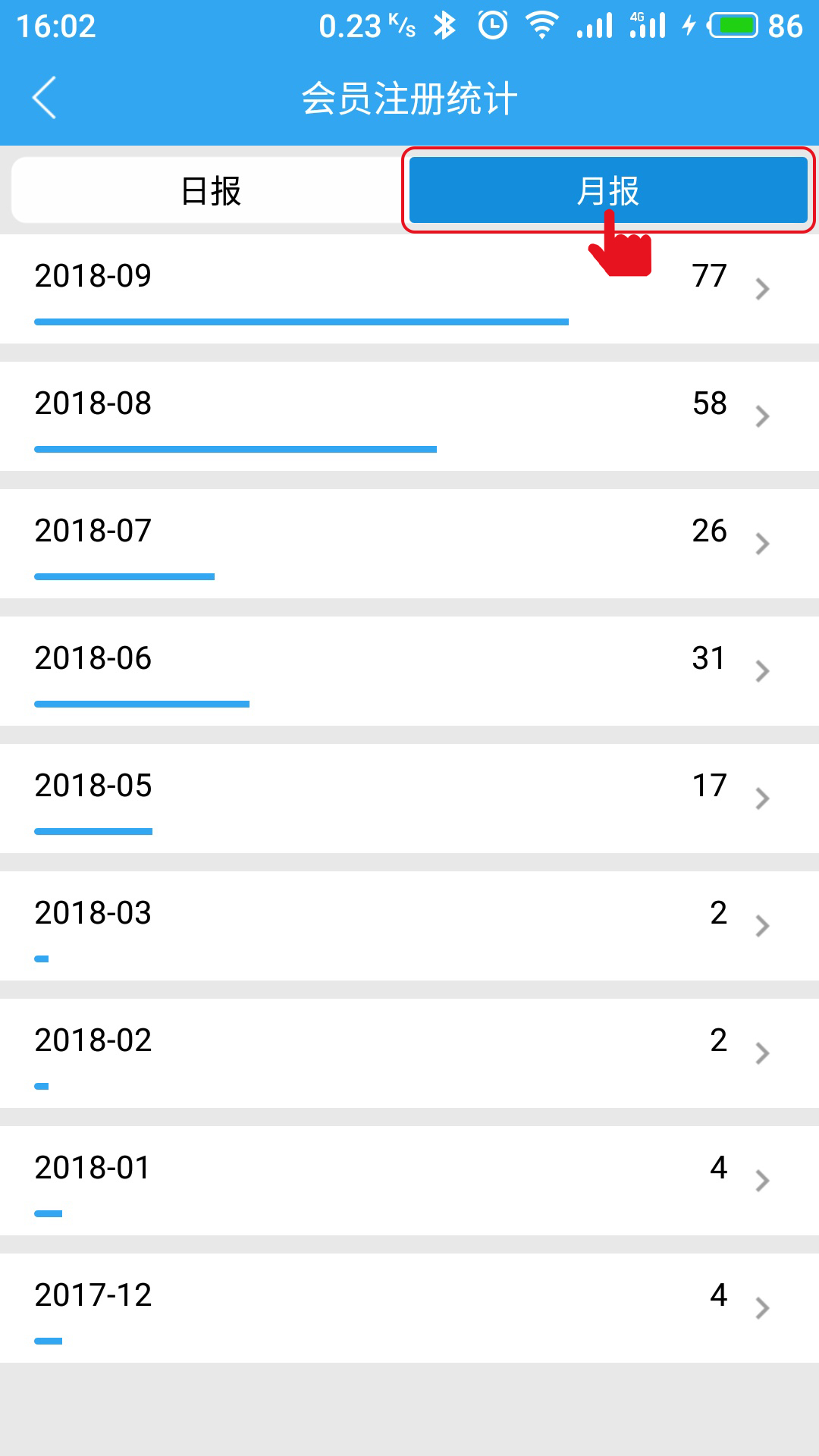Open the 2018-03 entry

(409, 926)
